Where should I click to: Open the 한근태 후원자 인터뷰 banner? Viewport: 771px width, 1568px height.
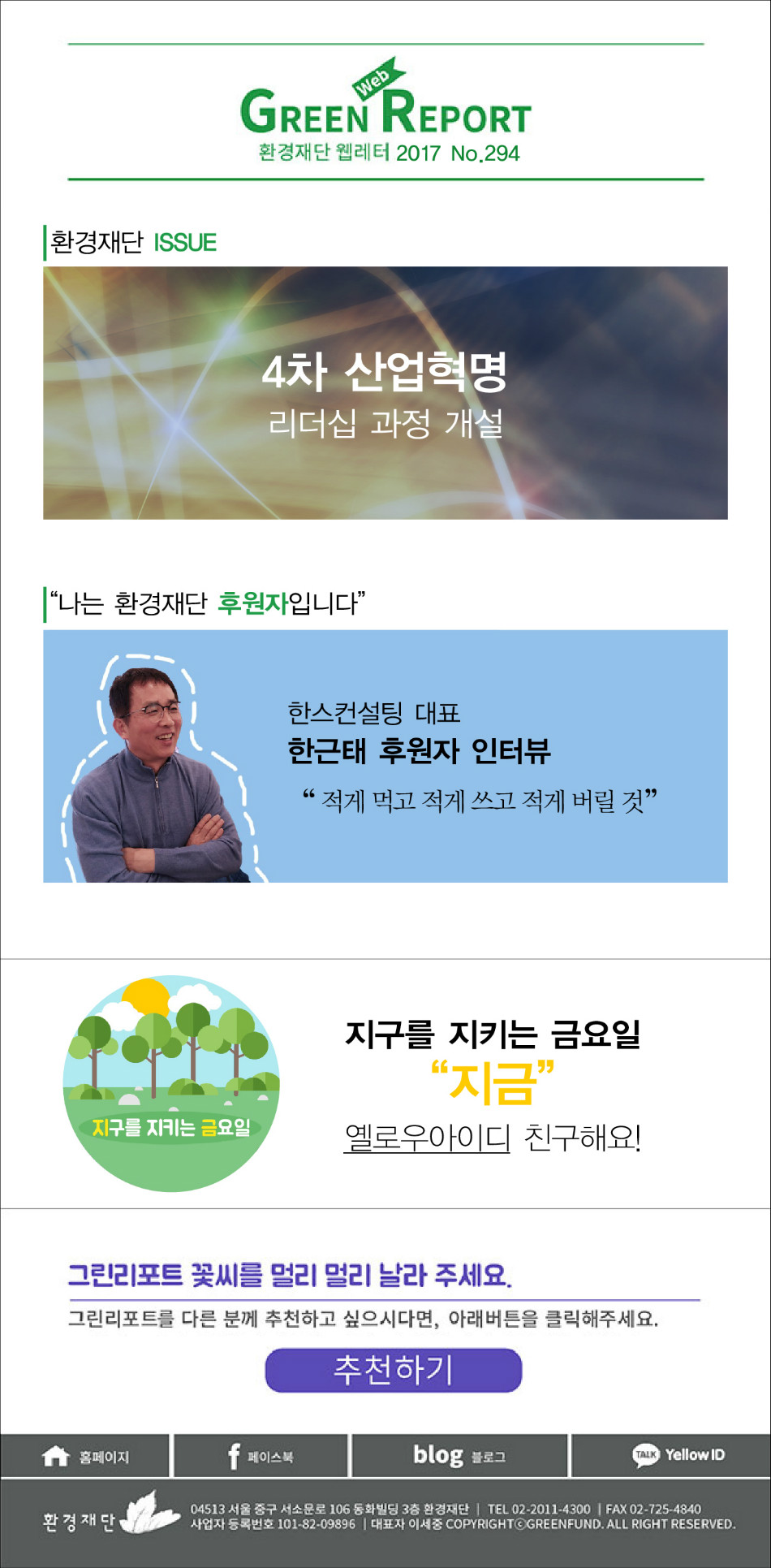click(x=385, y=756)
